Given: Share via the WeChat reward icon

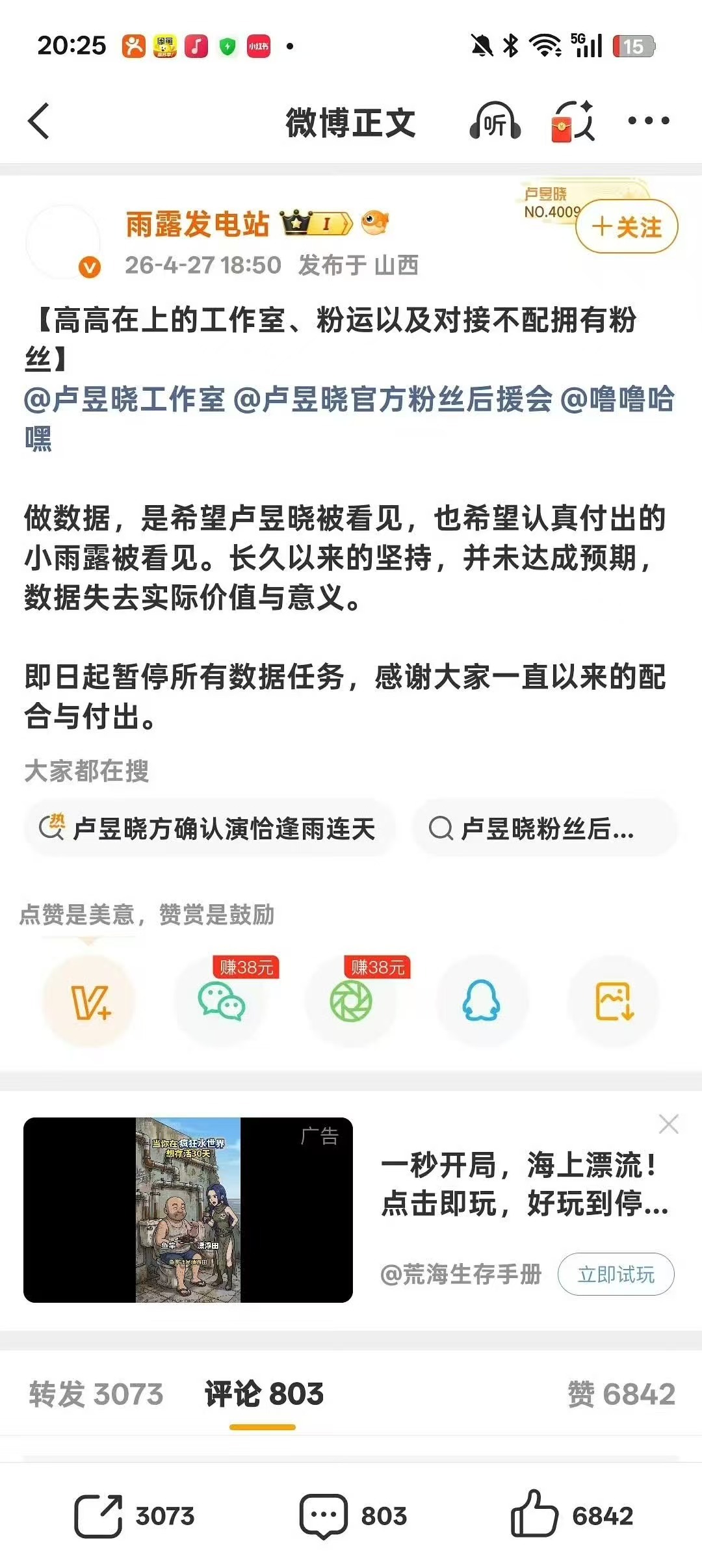Looking at the screenshot, I should [x=222, y=1003].
